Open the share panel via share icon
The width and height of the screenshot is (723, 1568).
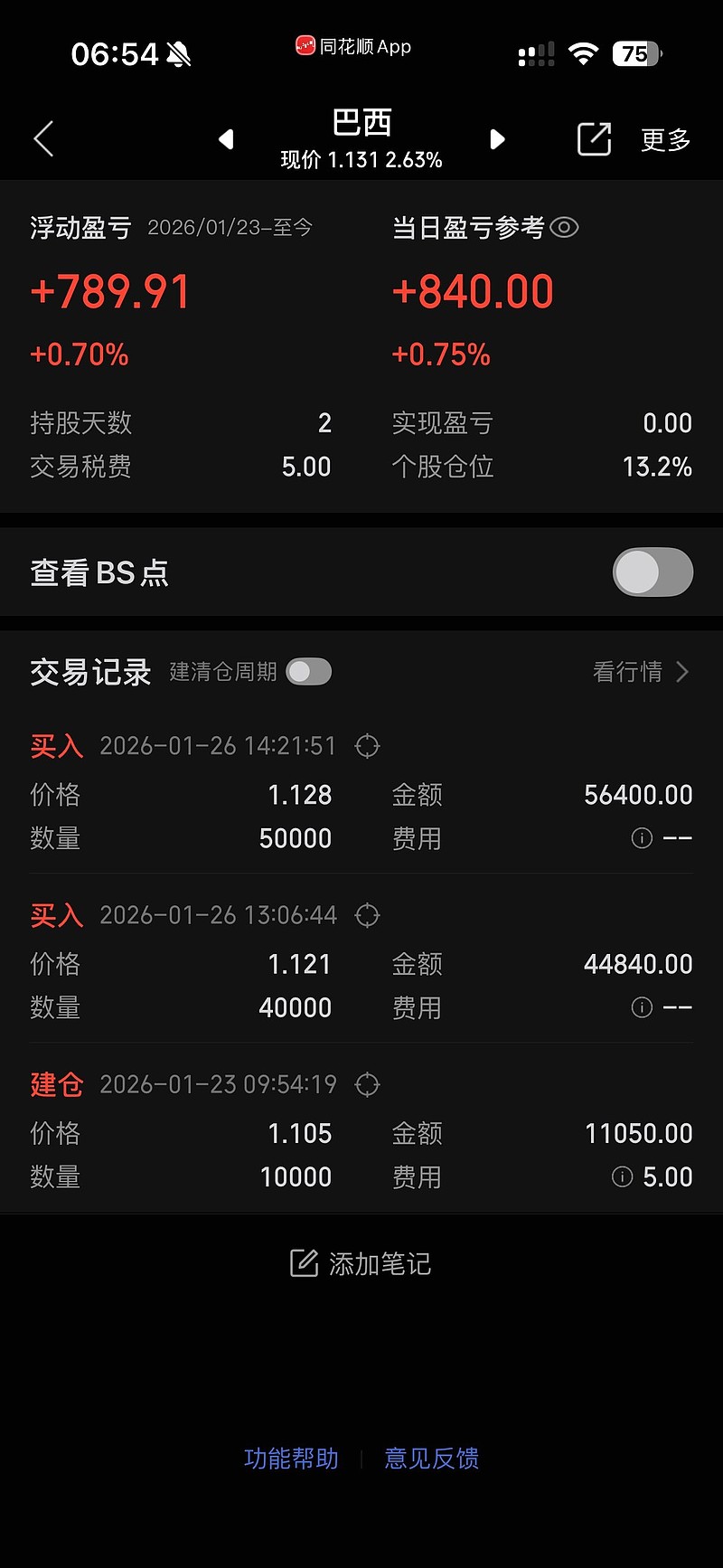(x=594, y=138)
